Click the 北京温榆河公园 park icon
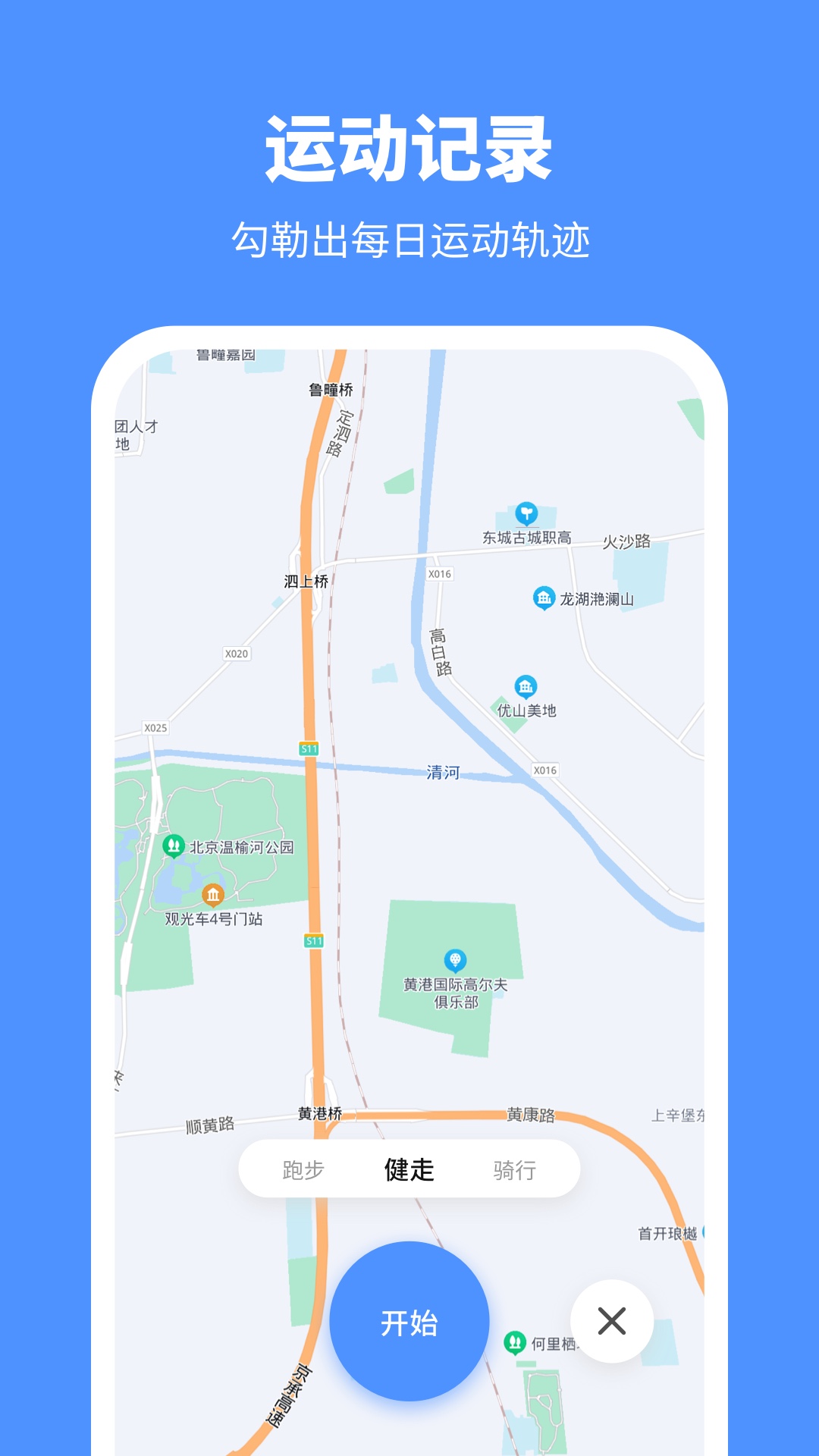The image size is (819, 1456). click(x=173, y=844)
